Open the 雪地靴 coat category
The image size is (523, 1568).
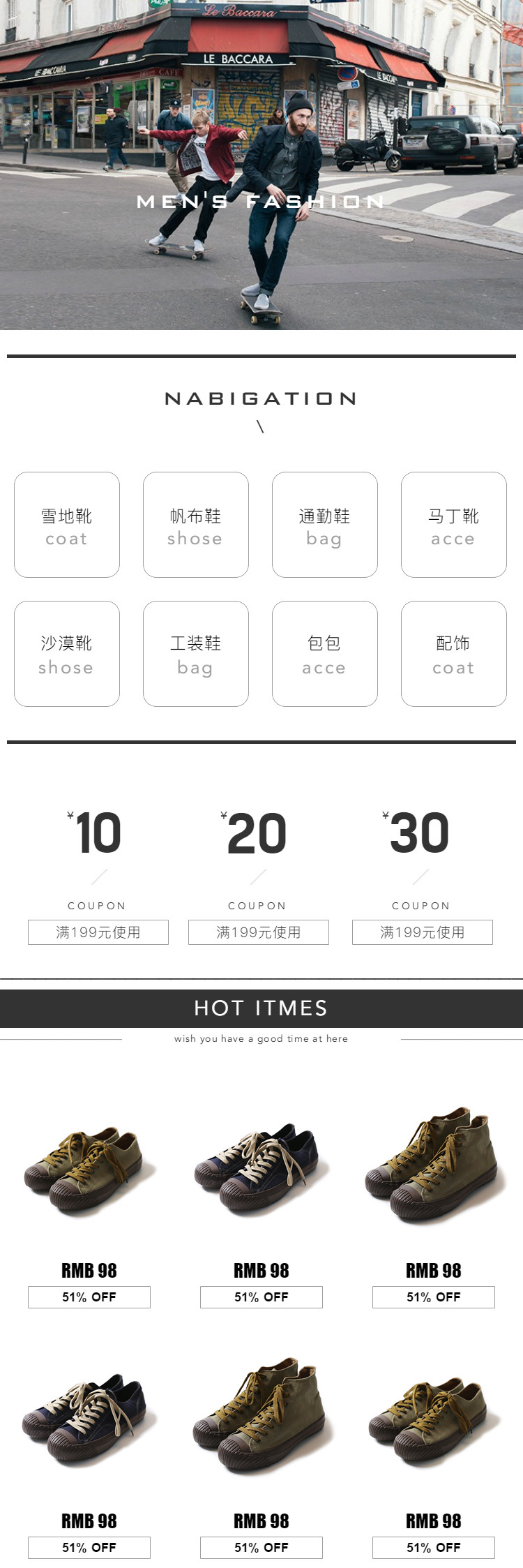tap(66, 524)
